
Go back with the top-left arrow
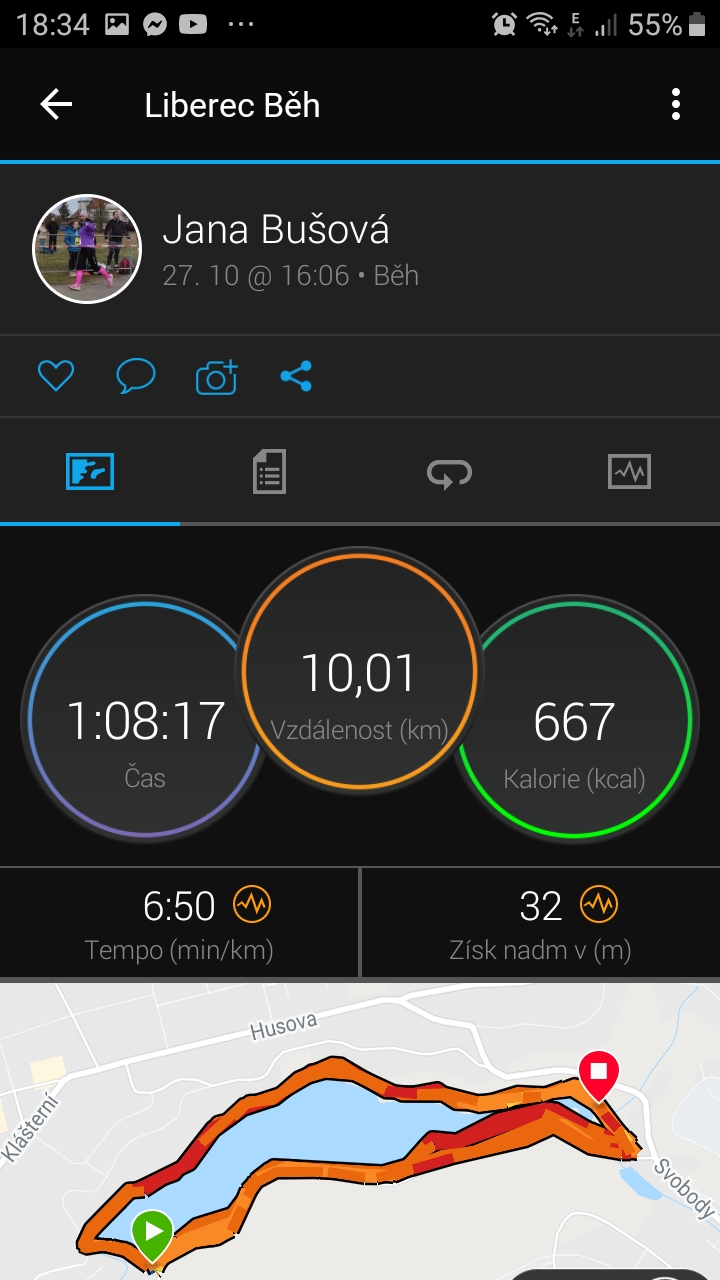pyautogui.click(x=56, y=104)
